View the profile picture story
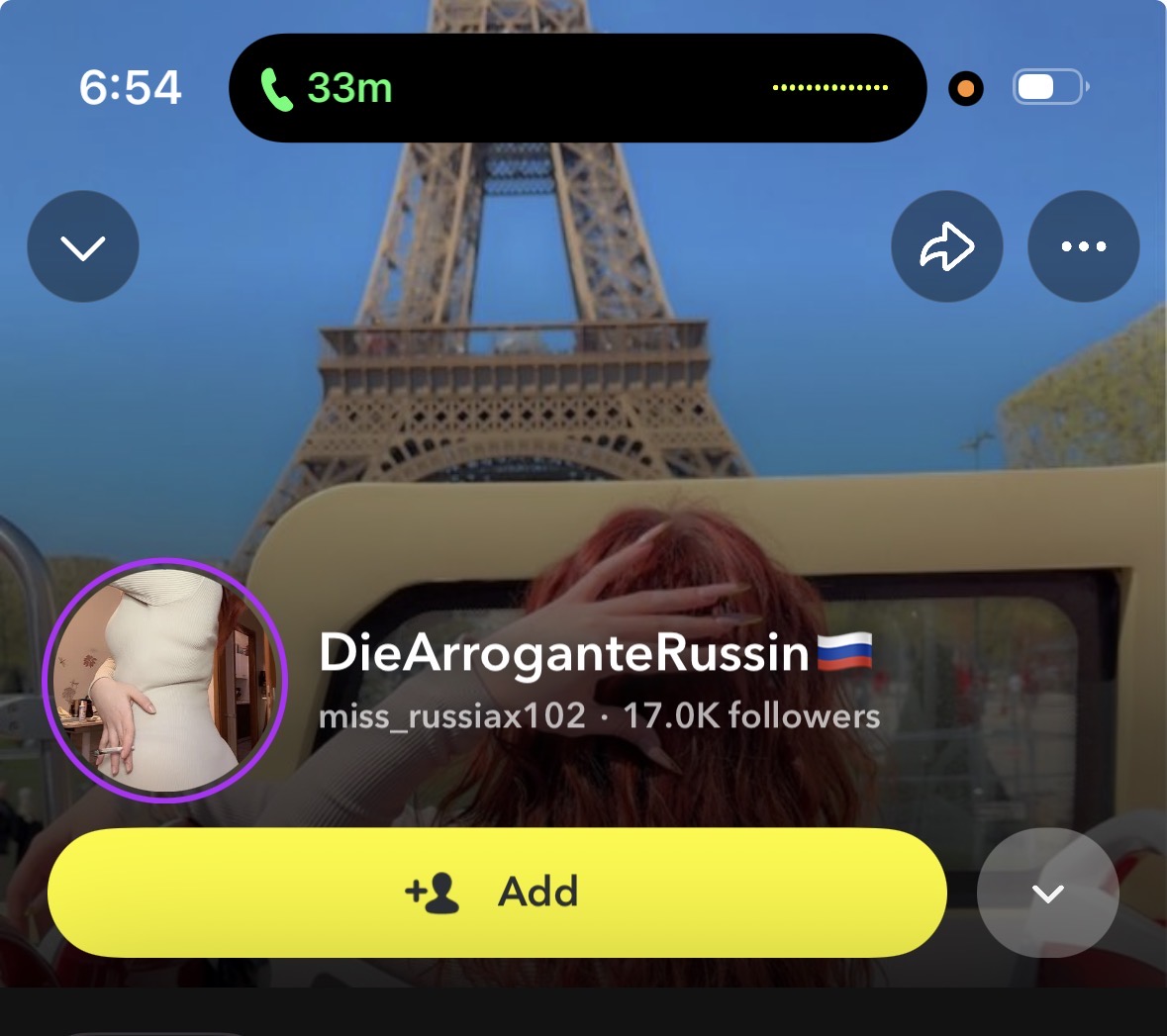 165,681
